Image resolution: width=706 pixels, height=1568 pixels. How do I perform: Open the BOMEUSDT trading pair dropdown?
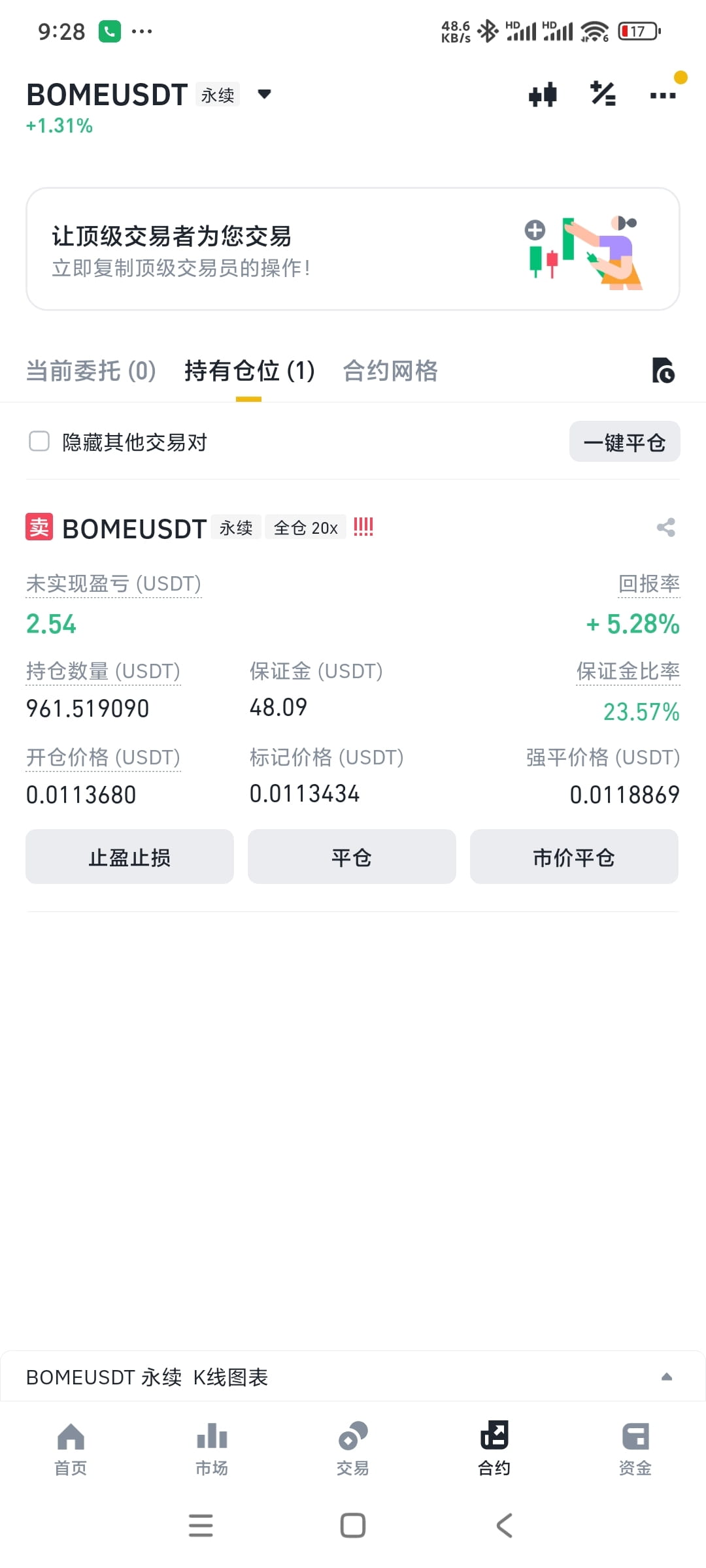tap(264, 95)
